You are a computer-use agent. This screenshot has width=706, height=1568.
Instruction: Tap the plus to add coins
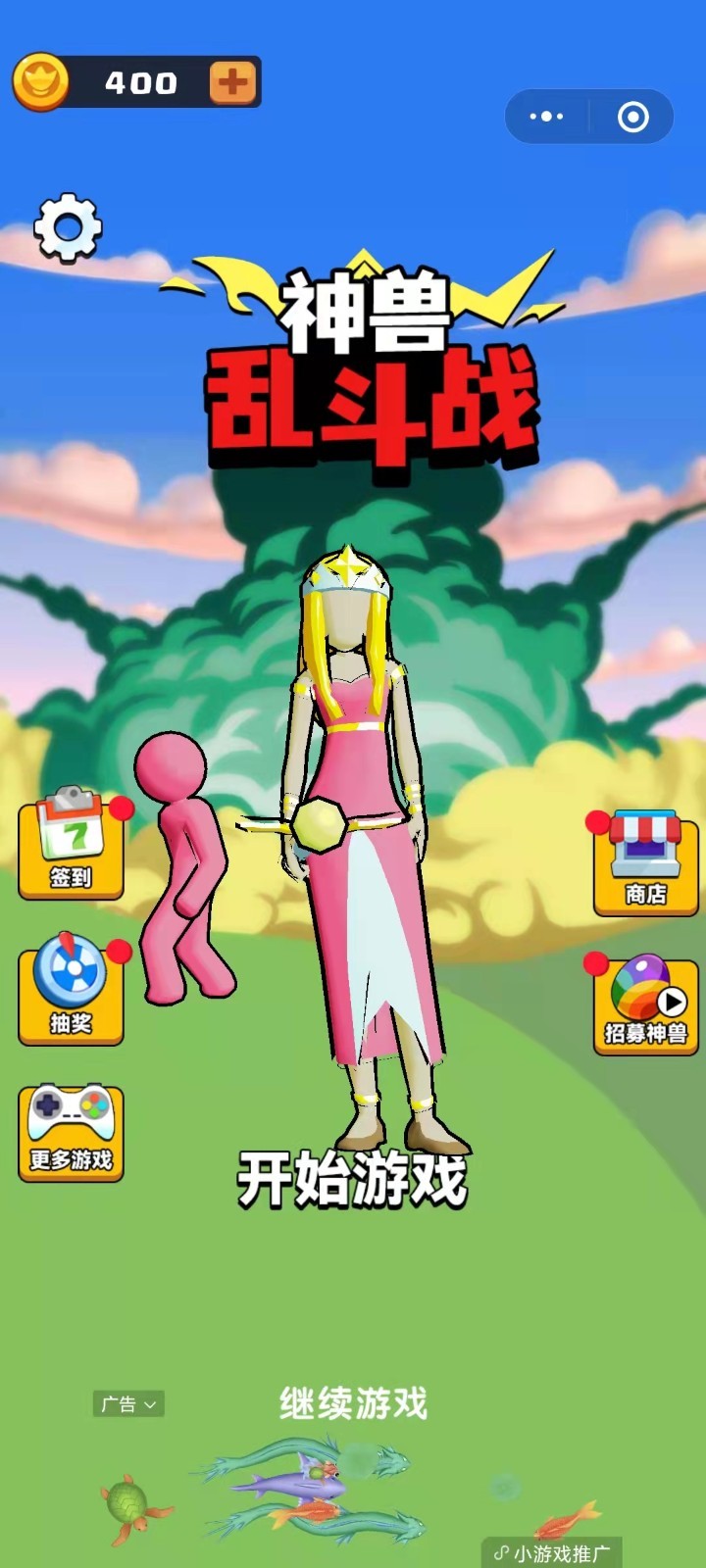click(232, 82)
